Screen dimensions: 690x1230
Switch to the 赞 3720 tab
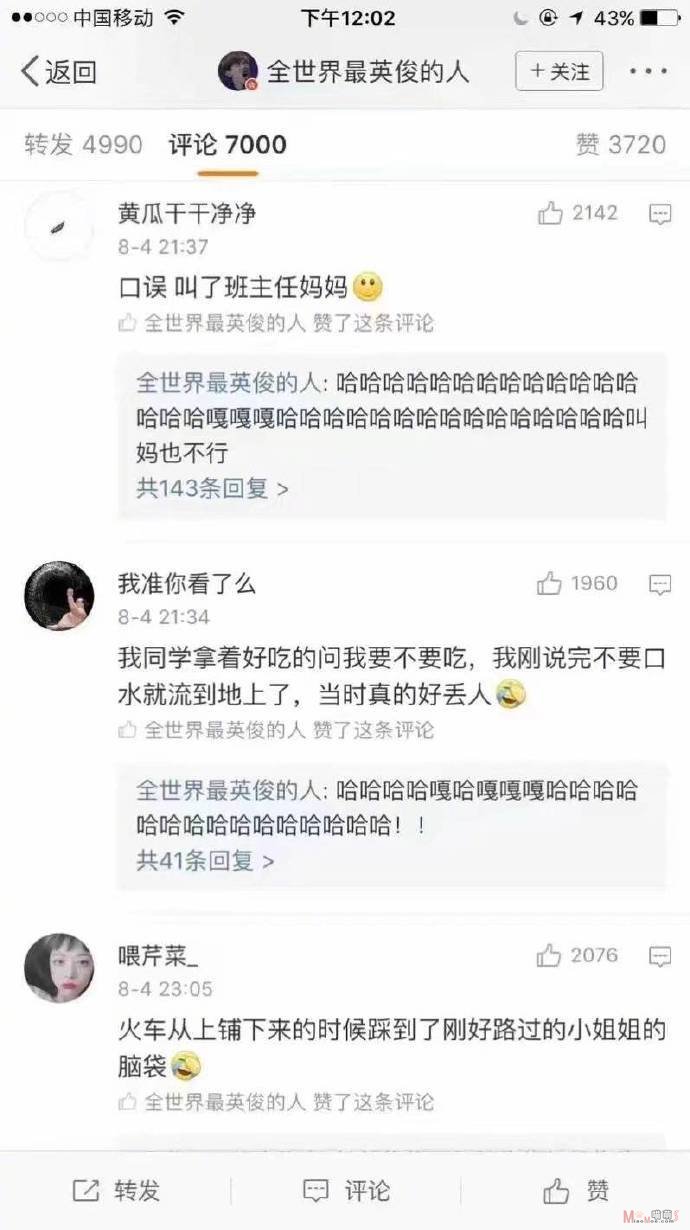click(620, 145)
